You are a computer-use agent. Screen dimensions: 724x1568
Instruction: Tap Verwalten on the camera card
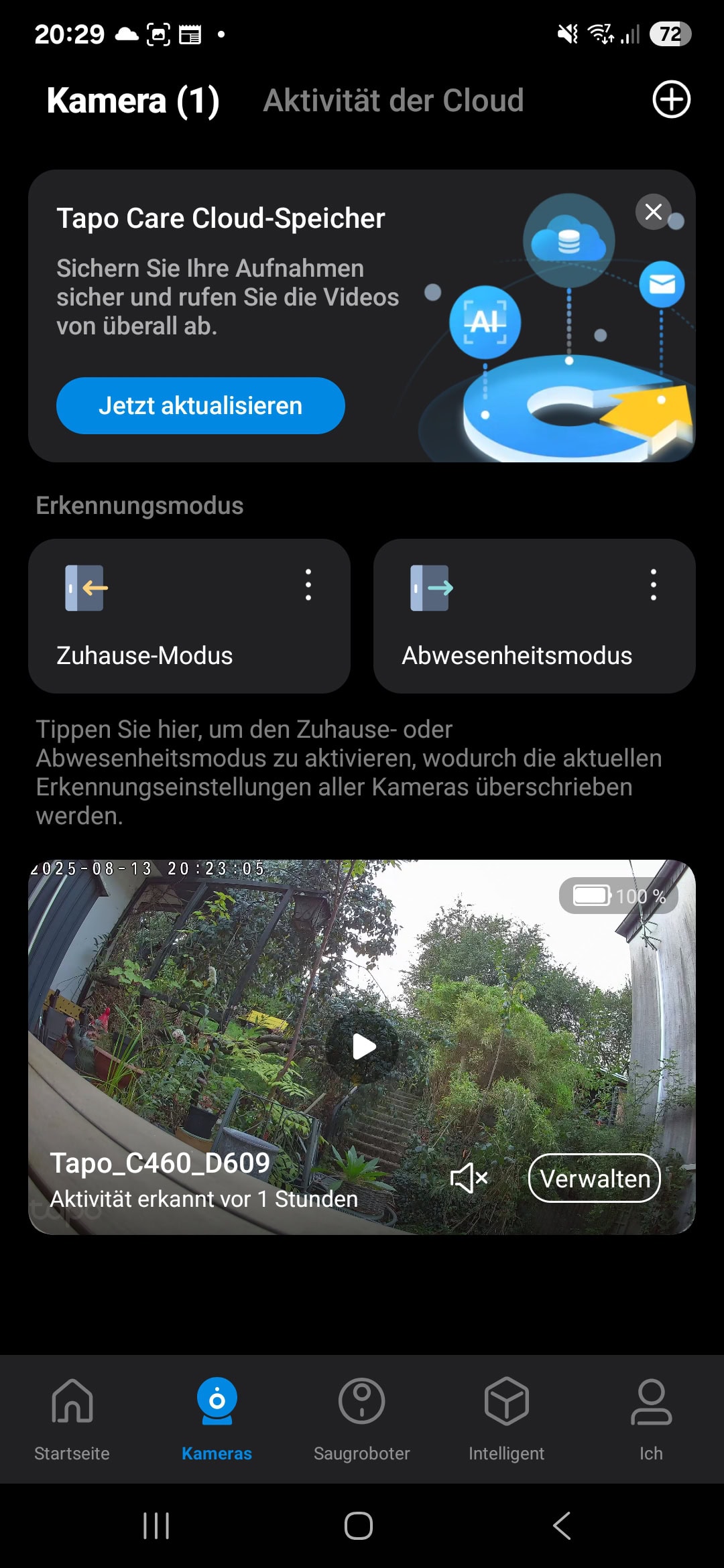pos(595,1178)
